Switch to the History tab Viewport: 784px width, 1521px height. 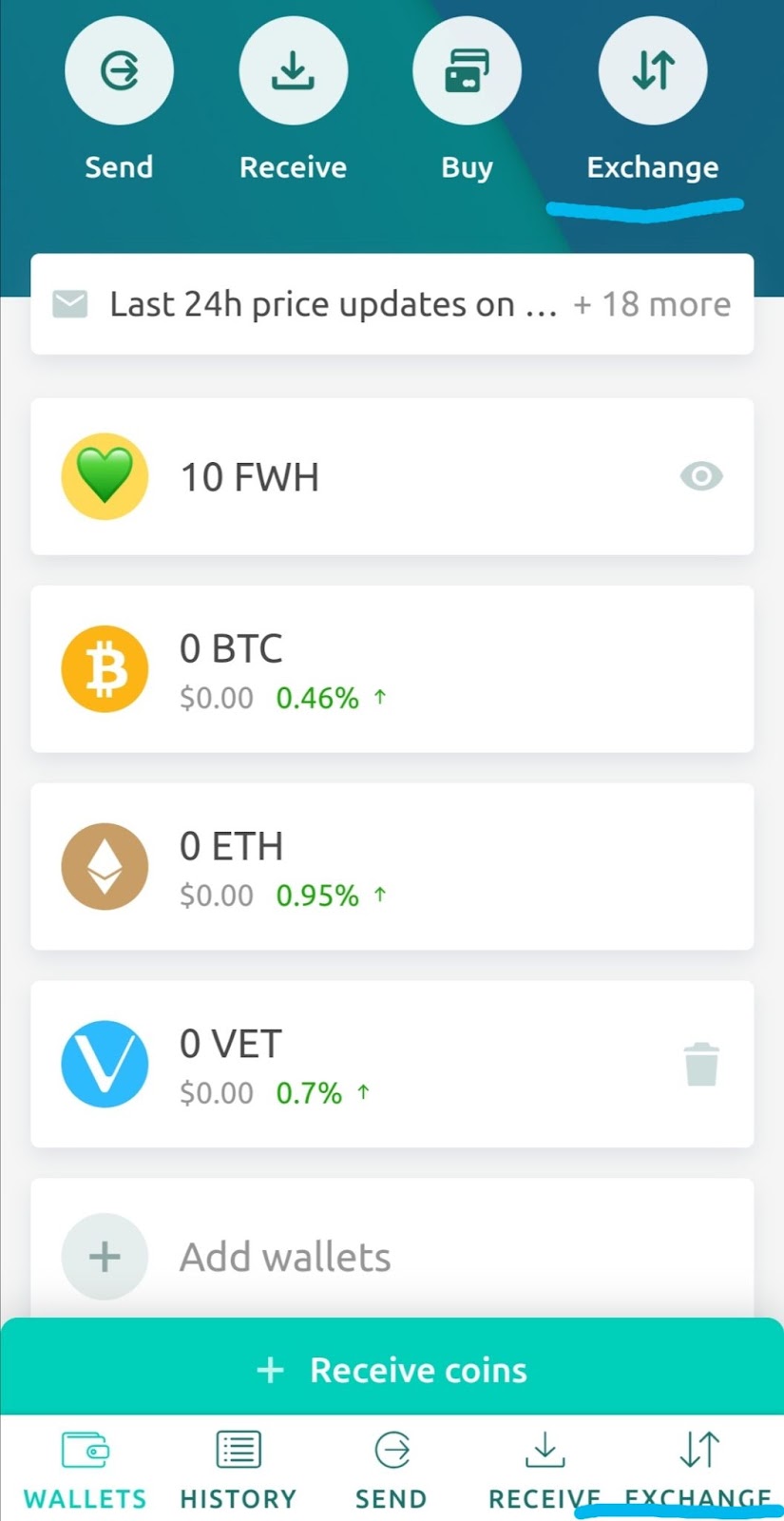pyautogui.click(x=238, y=1470)
